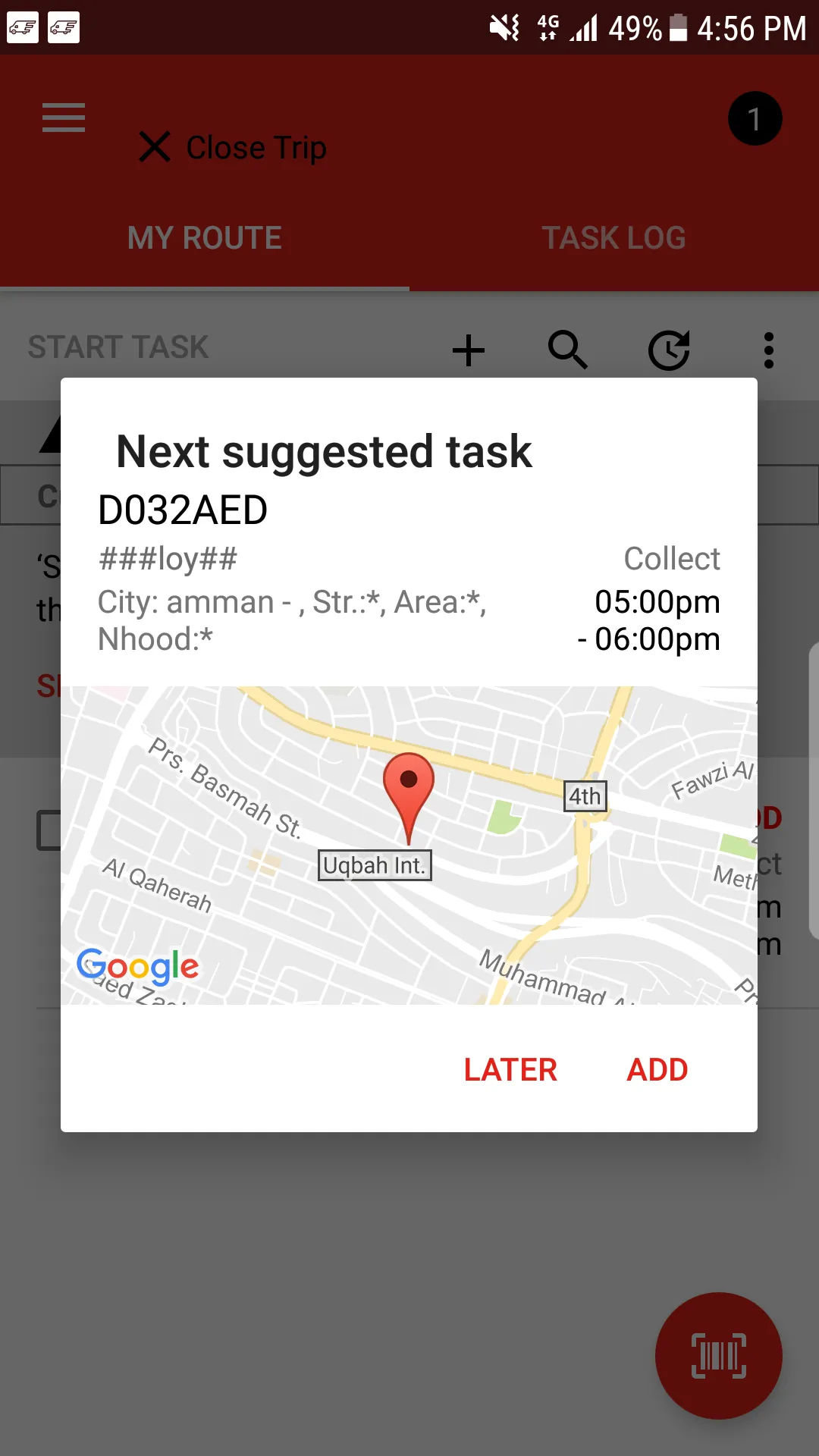Tap the Google logo on the map
819x1456 pixels.
click(138, 965)
